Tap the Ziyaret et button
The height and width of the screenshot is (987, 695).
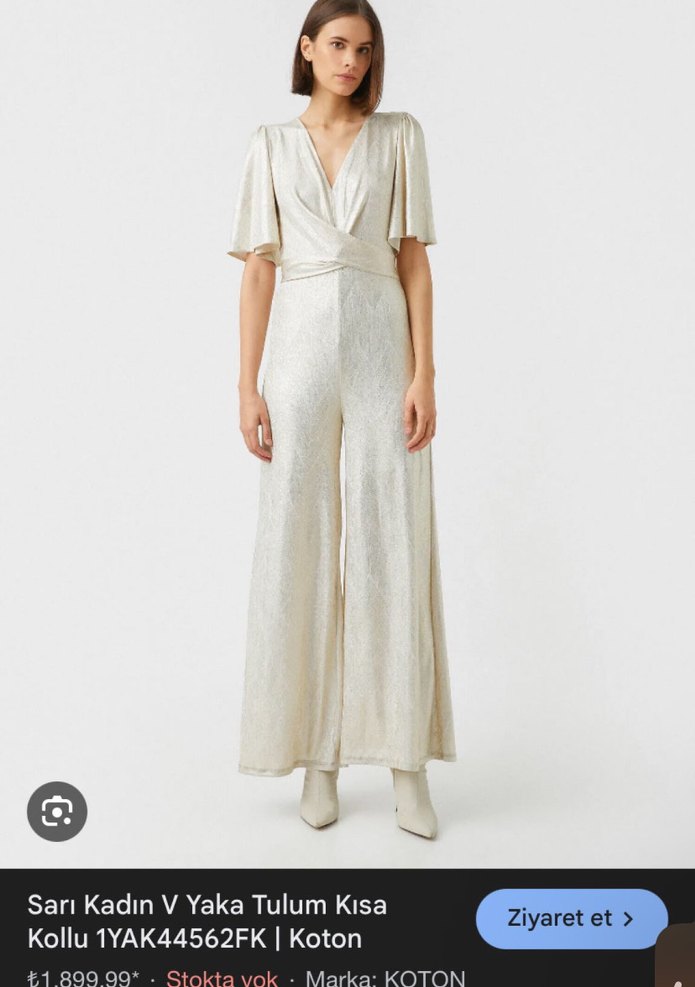(571, 918)
